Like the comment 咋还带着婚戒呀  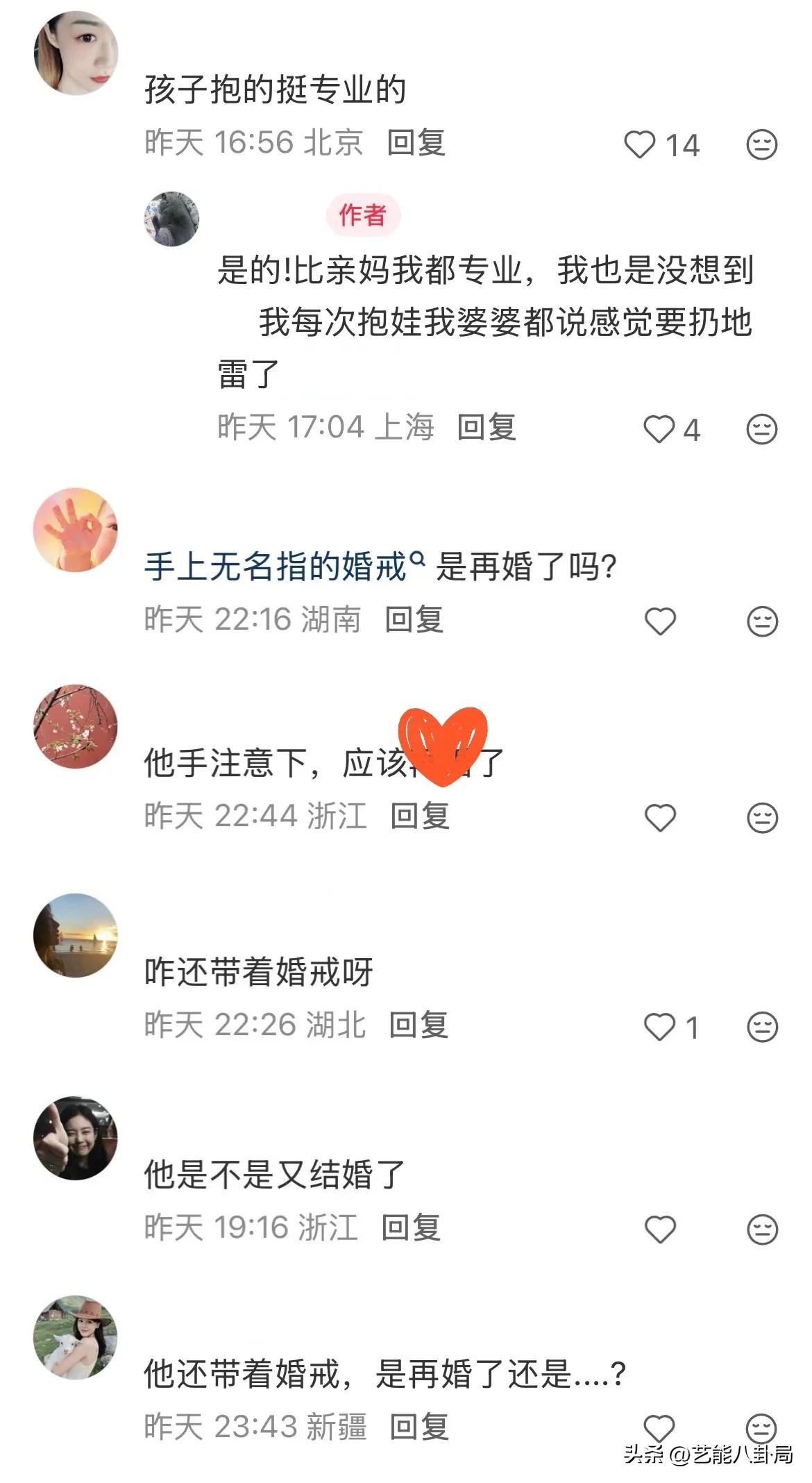tap(659, 1027)
